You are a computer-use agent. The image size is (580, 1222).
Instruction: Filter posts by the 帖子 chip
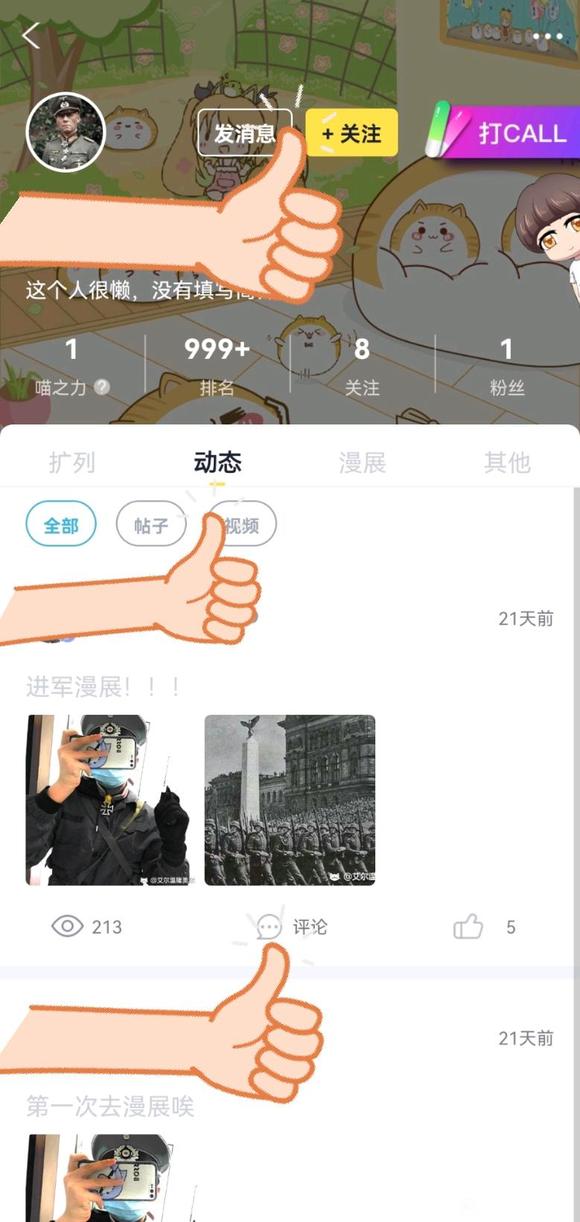(x=151, y=524)
